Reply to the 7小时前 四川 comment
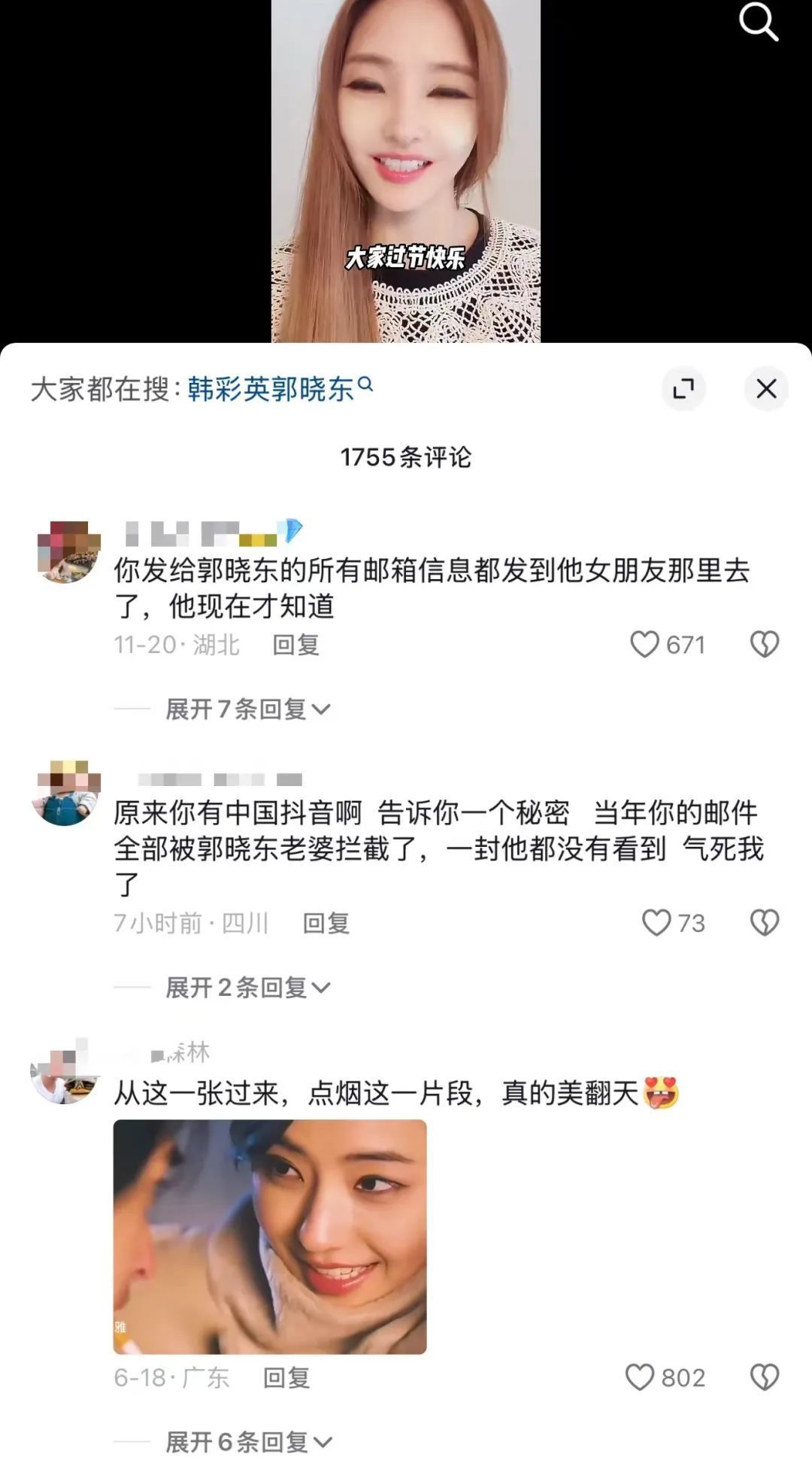 326,923
